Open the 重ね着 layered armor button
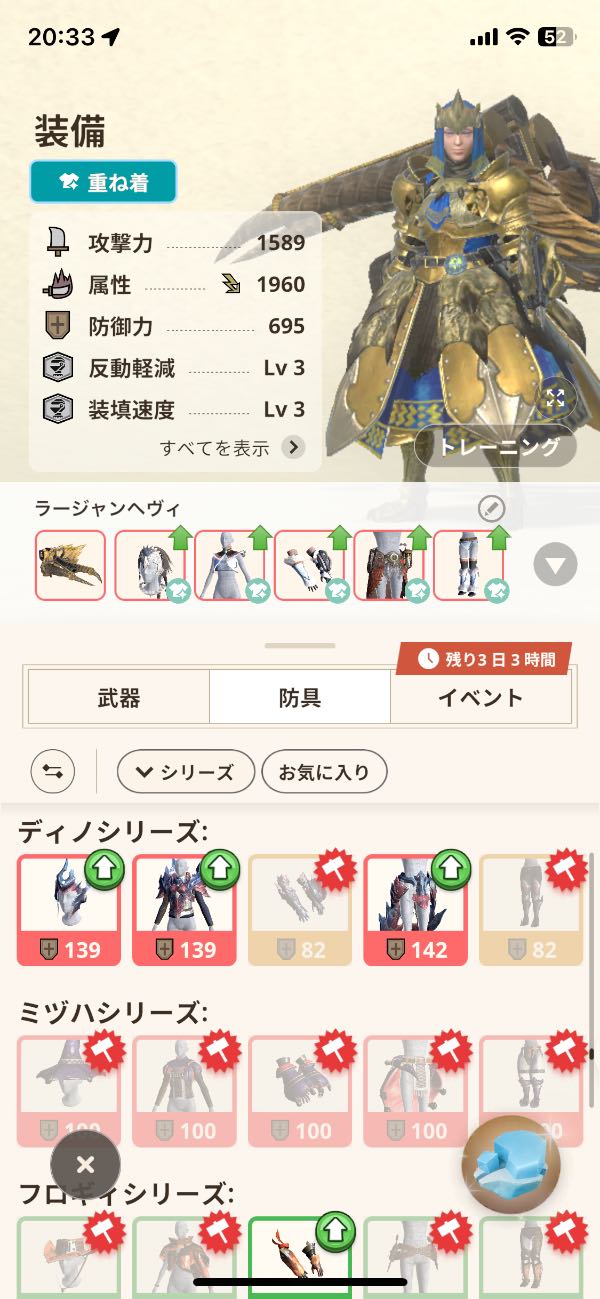Image resolution: width=600 pixels, height=1299 pixels. [103, 182]
